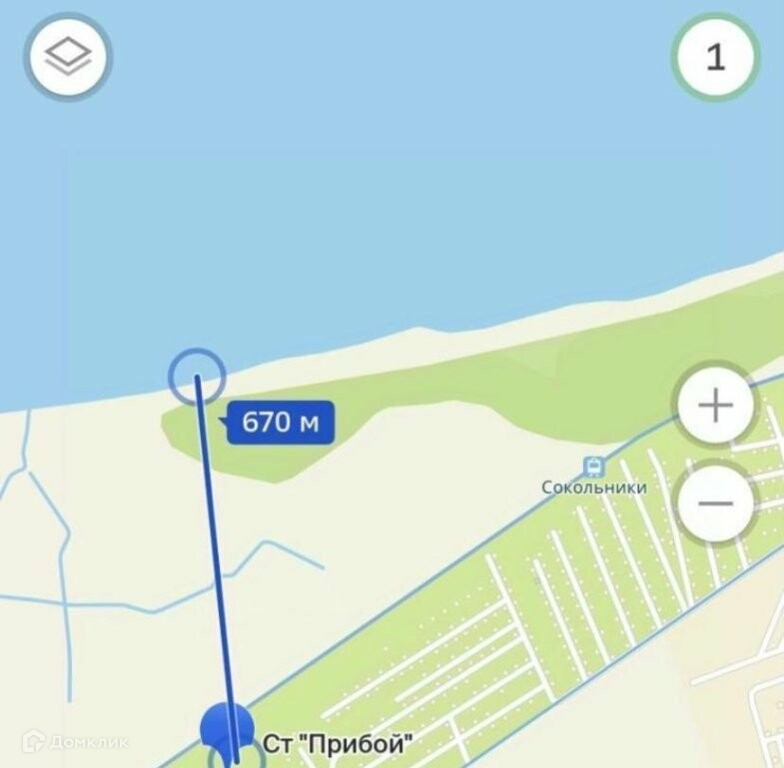Select the blue pin at Ст "Прибой"

click(x=227, y=728)
